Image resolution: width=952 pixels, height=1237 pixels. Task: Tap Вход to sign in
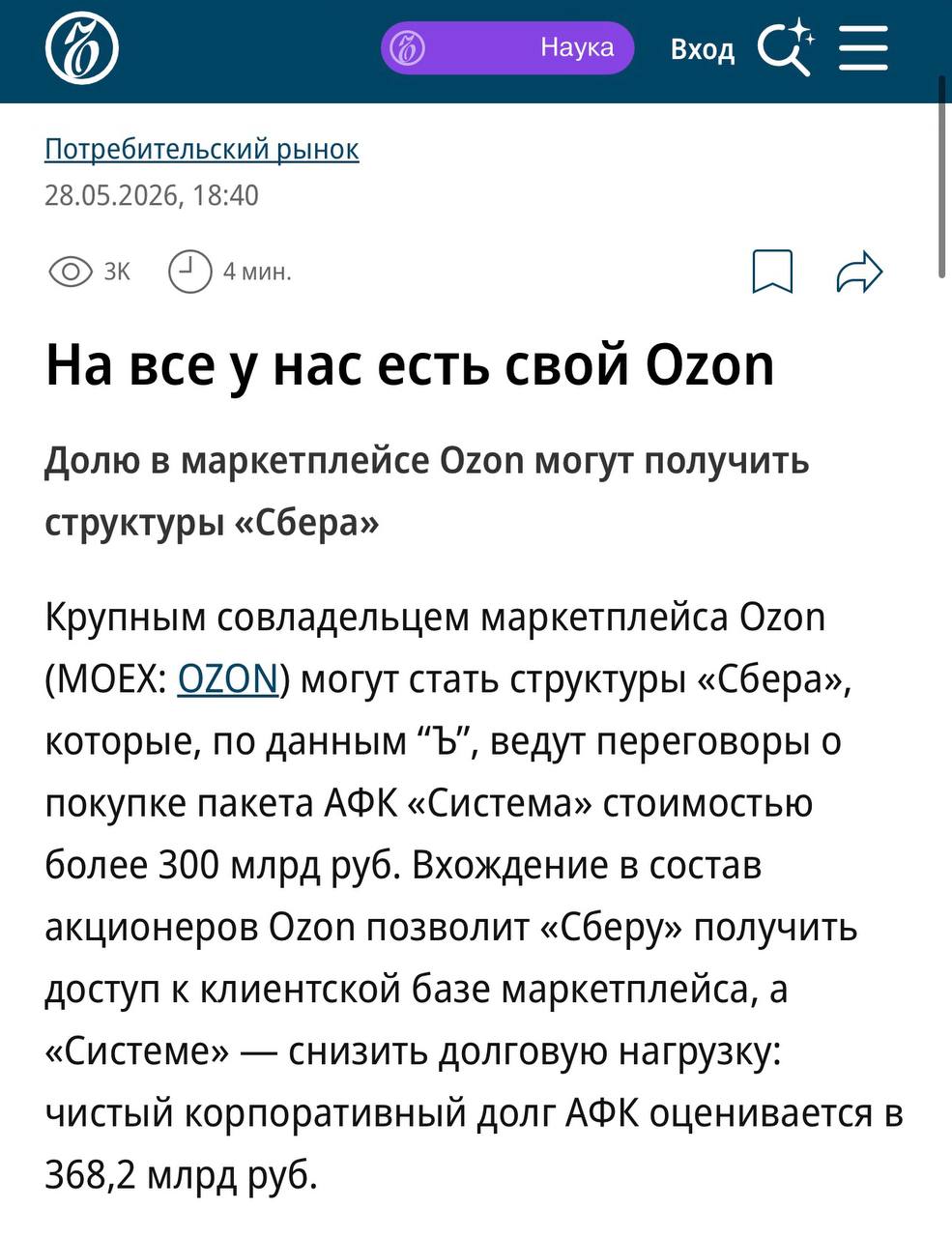click(703, 49)
